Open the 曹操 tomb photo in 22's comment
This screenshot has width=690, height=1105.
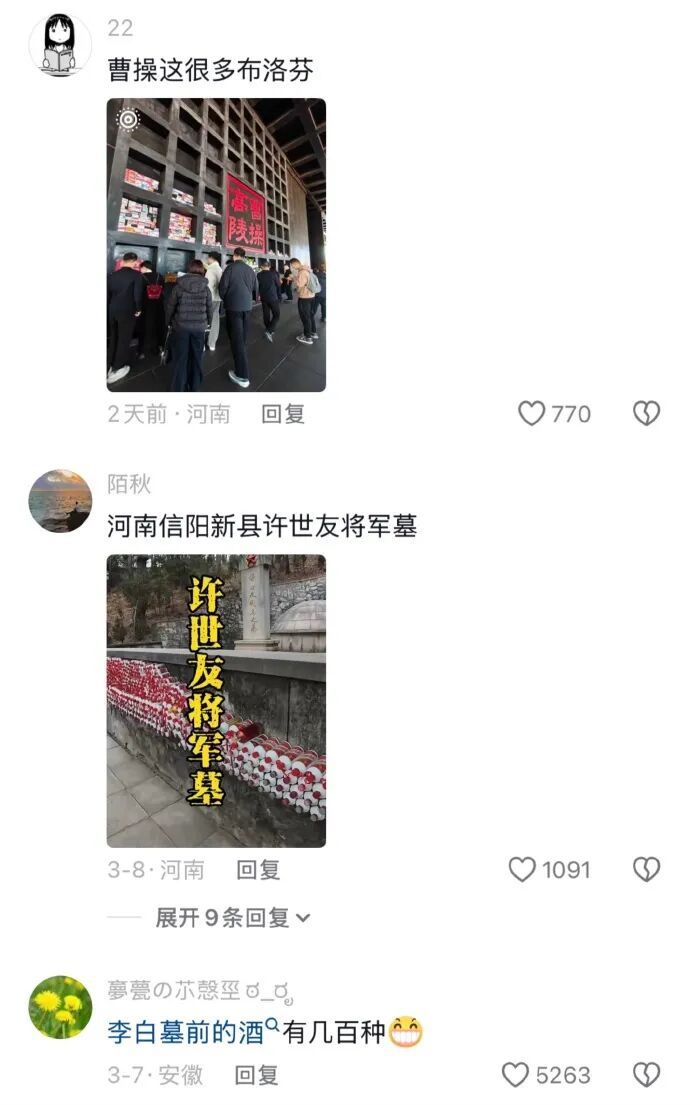pyautogui.click(x=216, y=245)
